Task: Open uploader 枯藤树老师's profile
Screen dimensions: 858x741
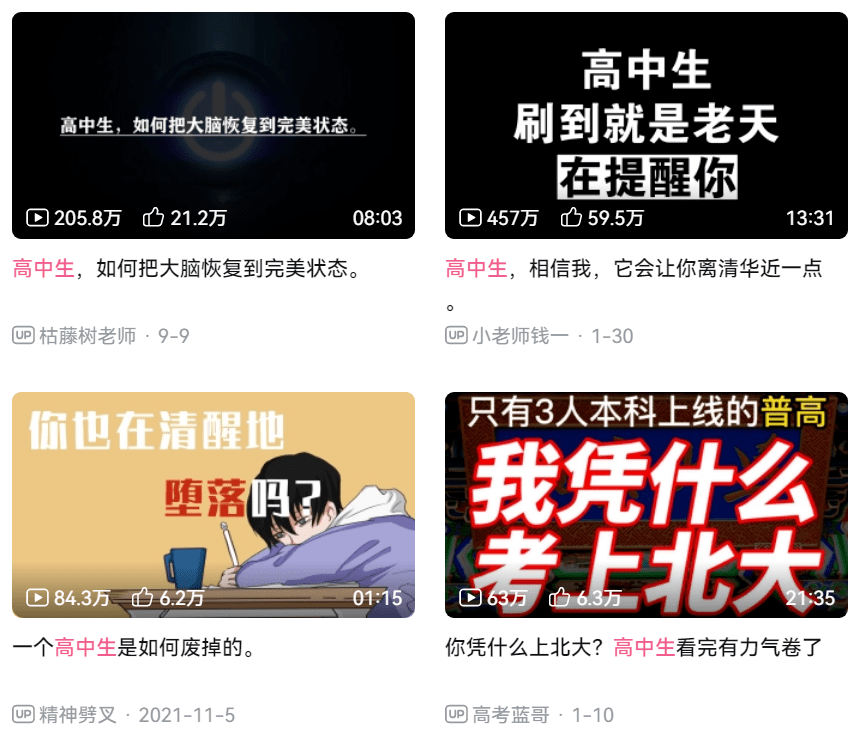Action: (x=87, y=336)
